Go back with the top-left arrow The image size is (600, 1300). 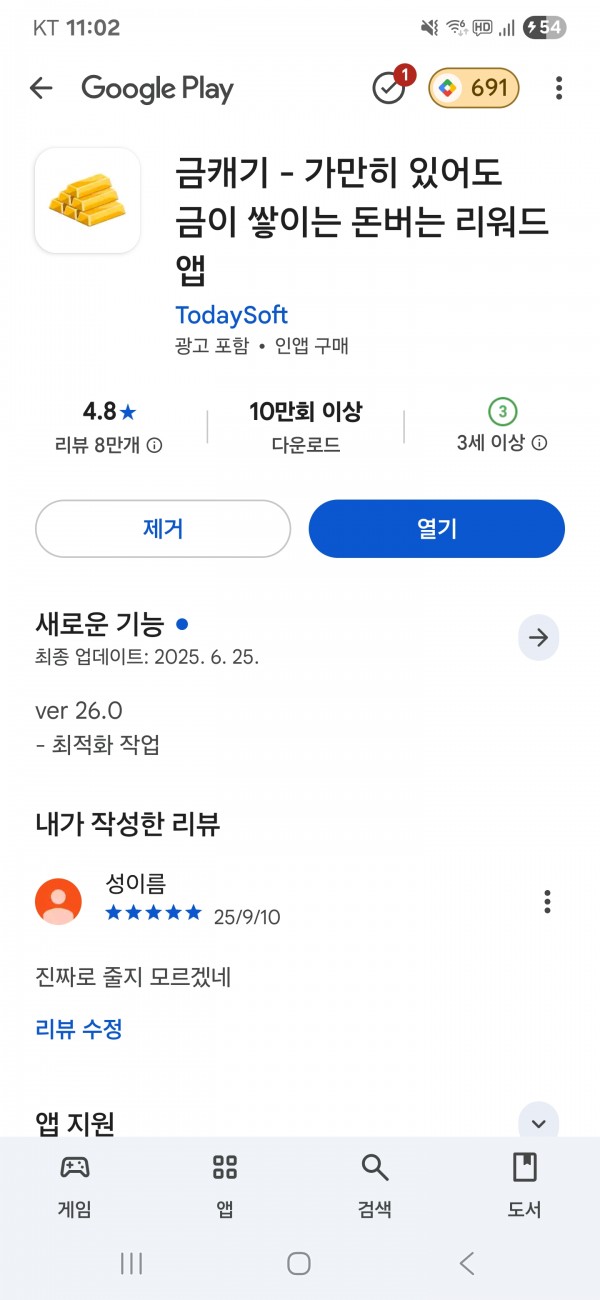(x=41, y=88)
